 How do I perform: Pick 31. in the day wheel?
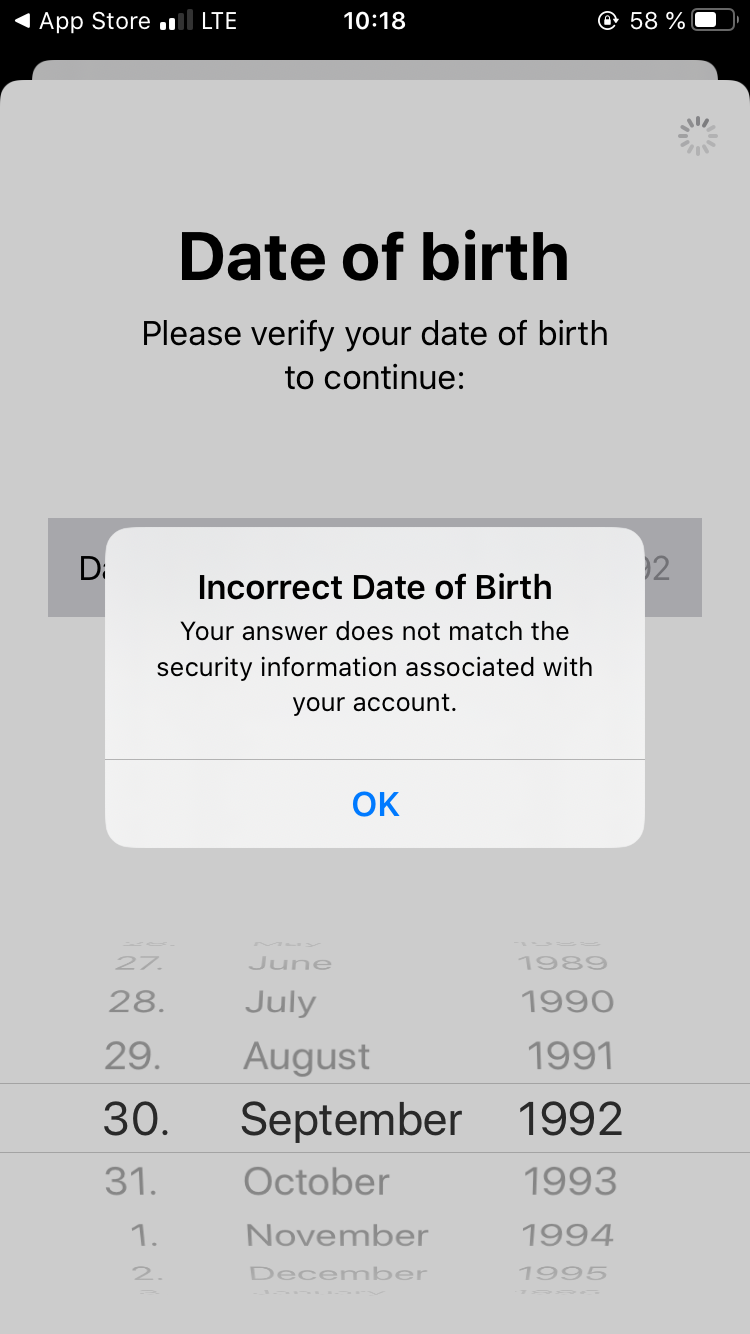131,1181
